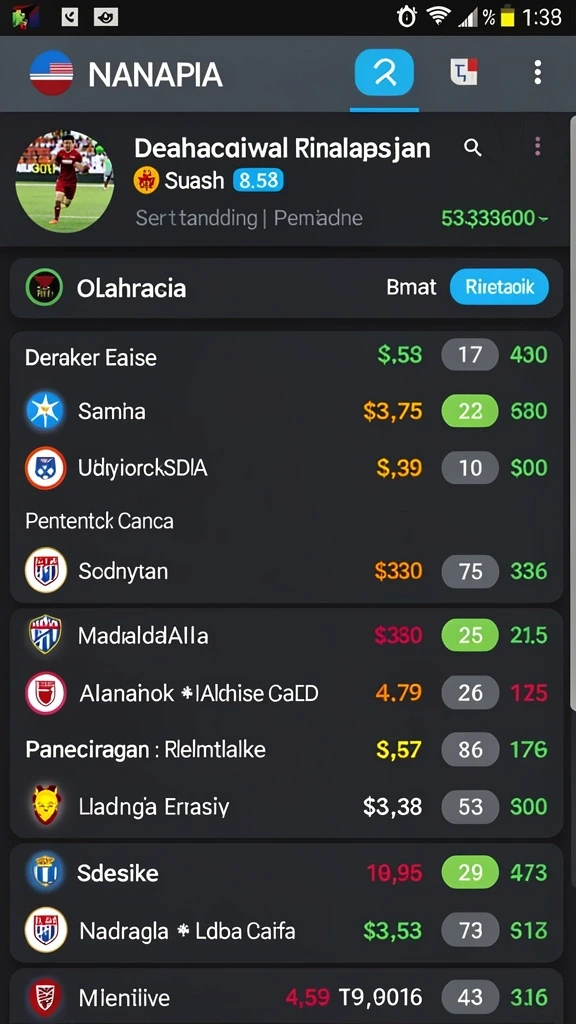The image size is (576, 1024).
Task: Open the Alanahok Alchise CaLD row
Action: [286, 692]
